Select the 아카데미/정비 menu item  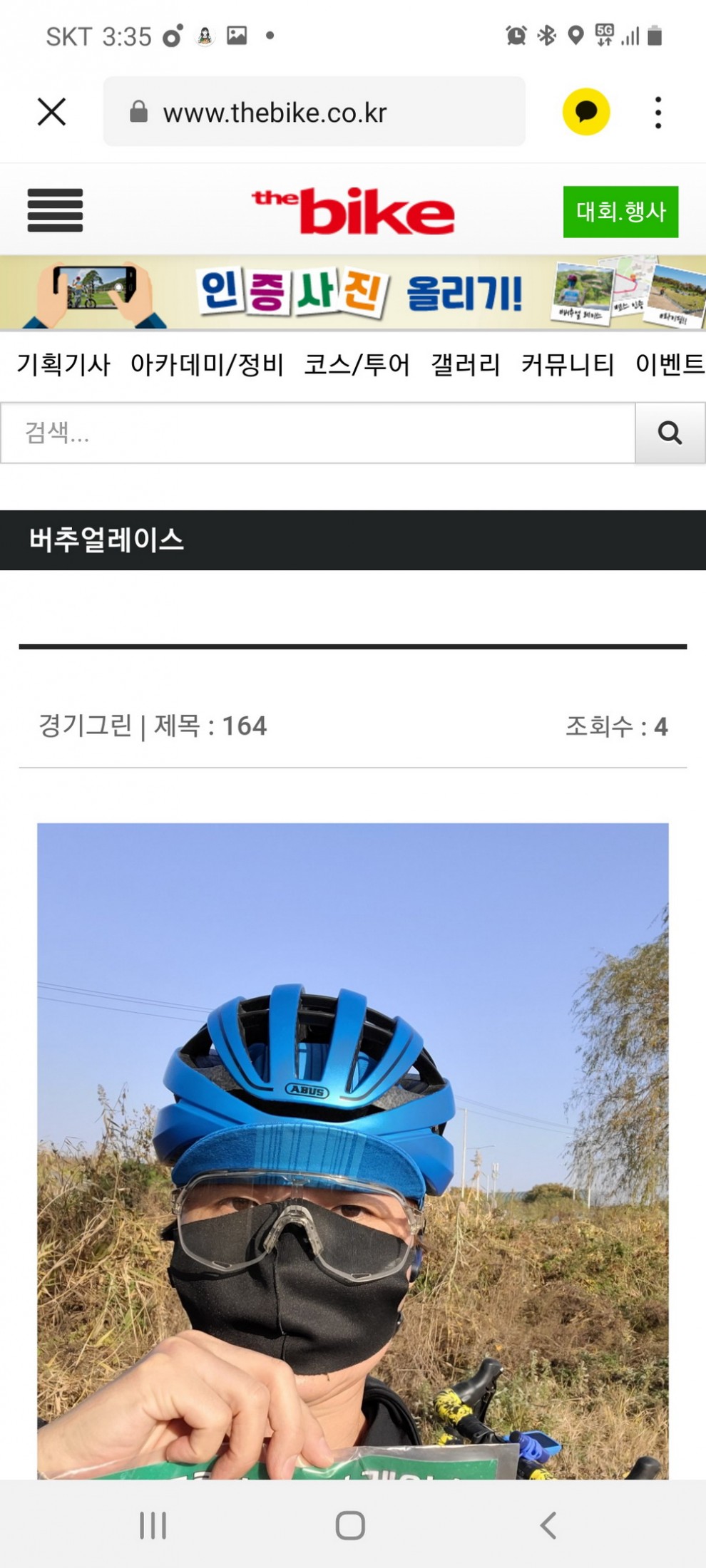point(207,365)
